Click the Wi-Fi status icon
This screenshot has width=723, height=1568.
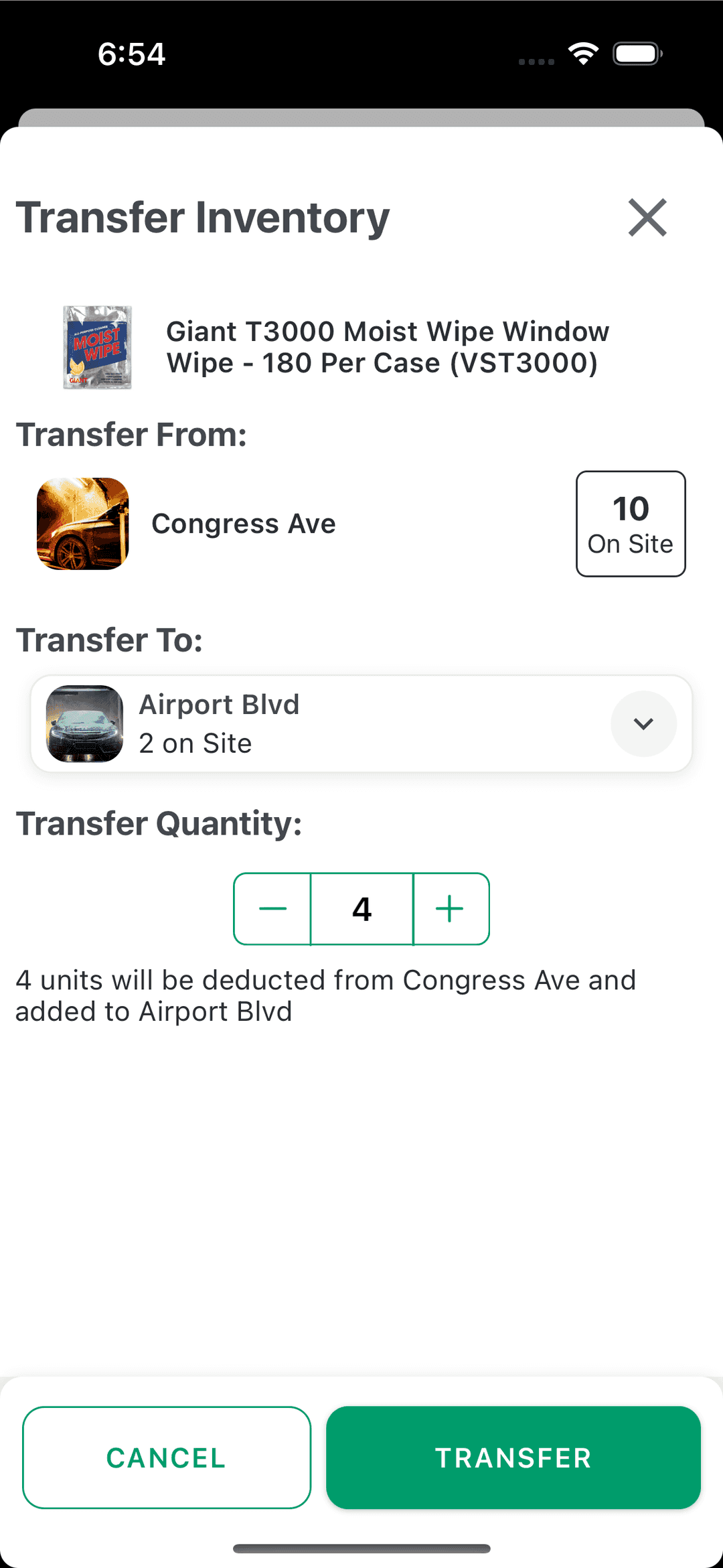click(582, 54)
